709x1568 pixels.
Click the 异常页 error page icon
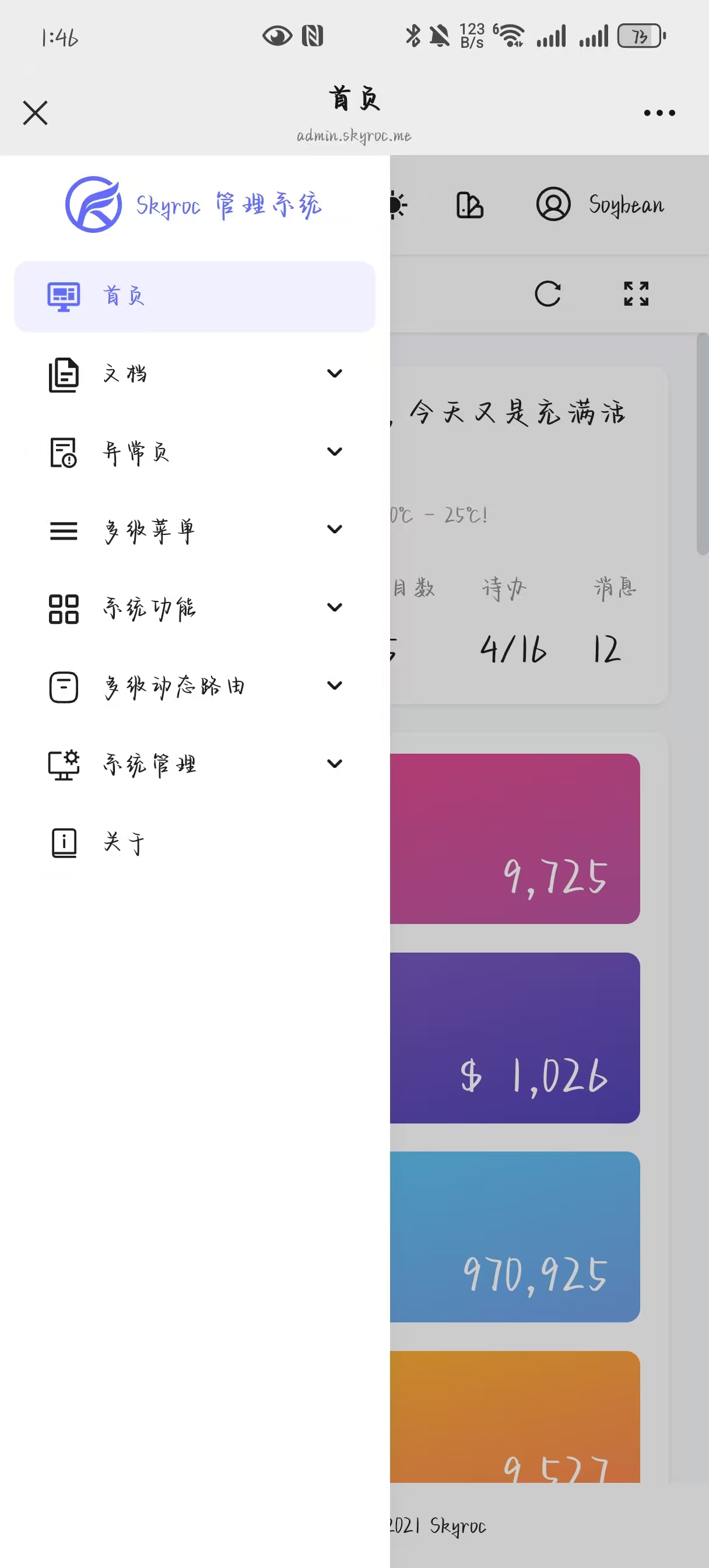point(64,452)
